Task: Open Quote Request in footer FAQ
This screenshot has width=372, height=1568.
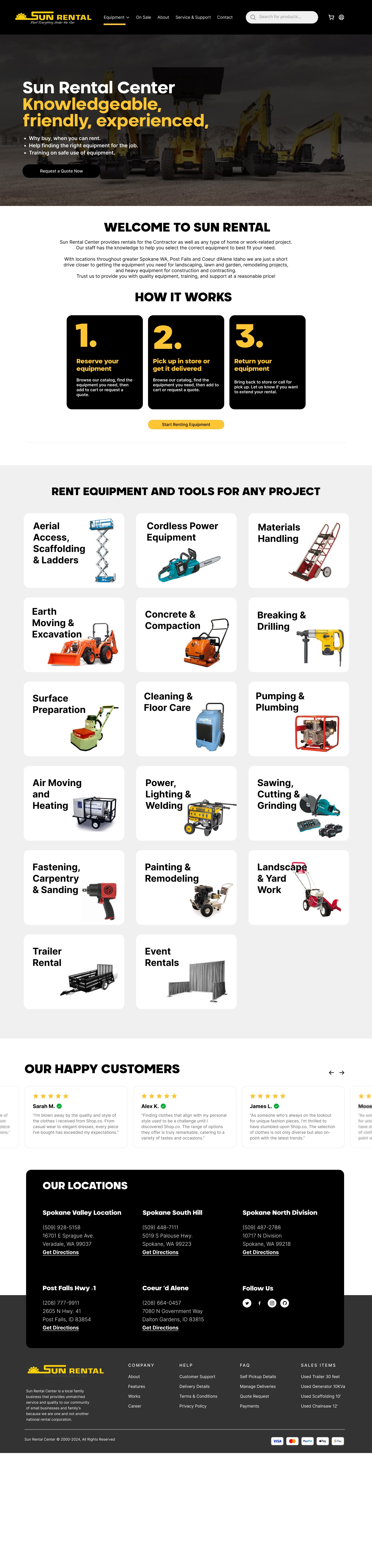Action: (254, 1396)
